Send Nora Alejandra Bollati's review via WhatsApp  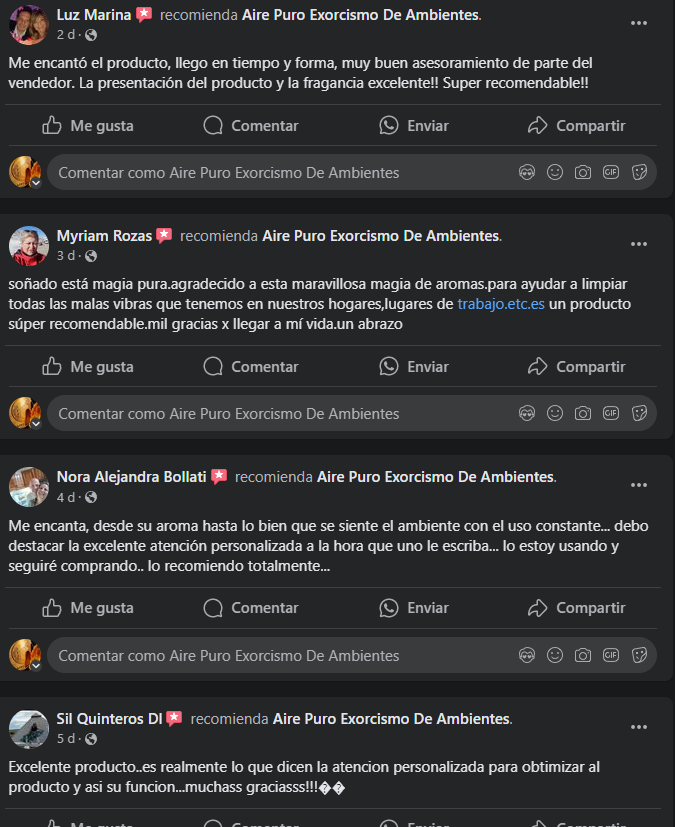[414, 608]
